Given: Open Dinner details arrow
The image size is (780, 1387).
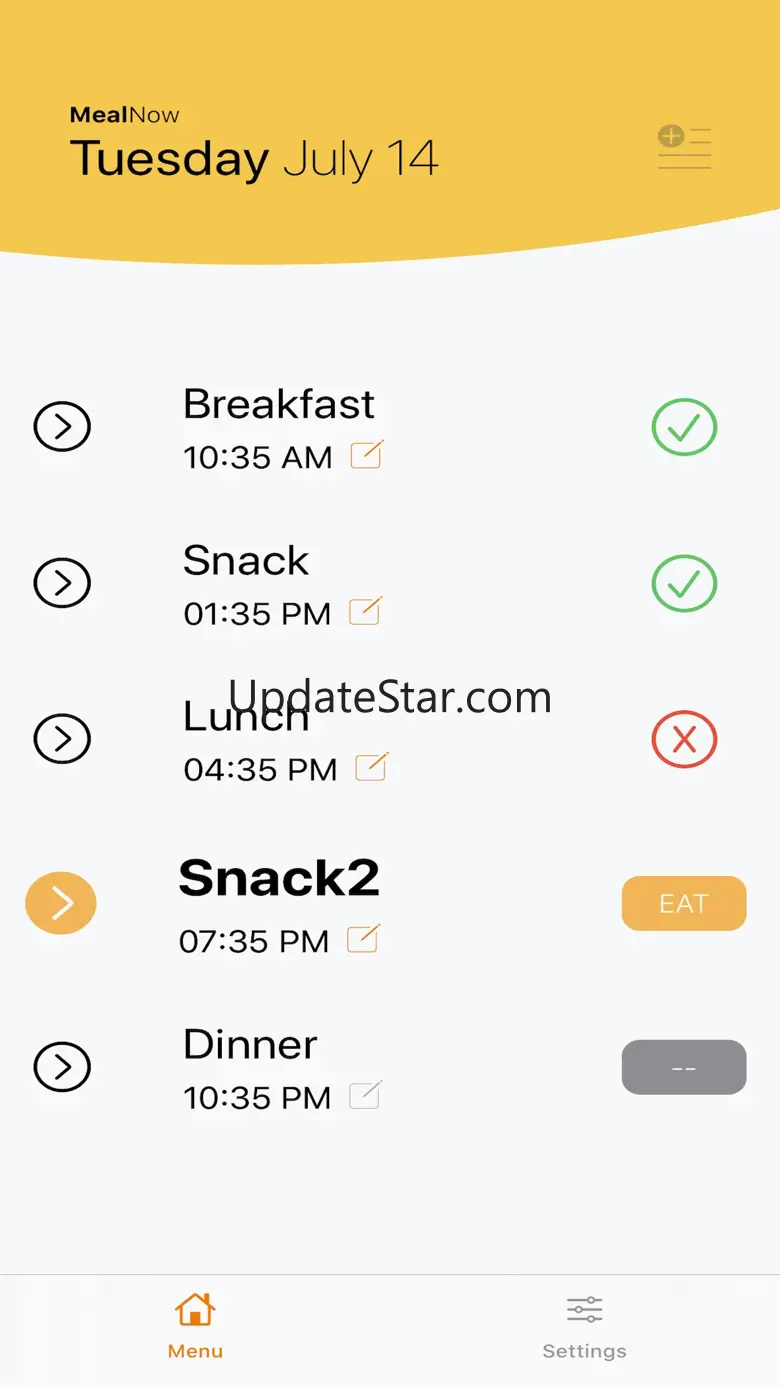Looking at the screenshot, I should tap(62, 1067).
